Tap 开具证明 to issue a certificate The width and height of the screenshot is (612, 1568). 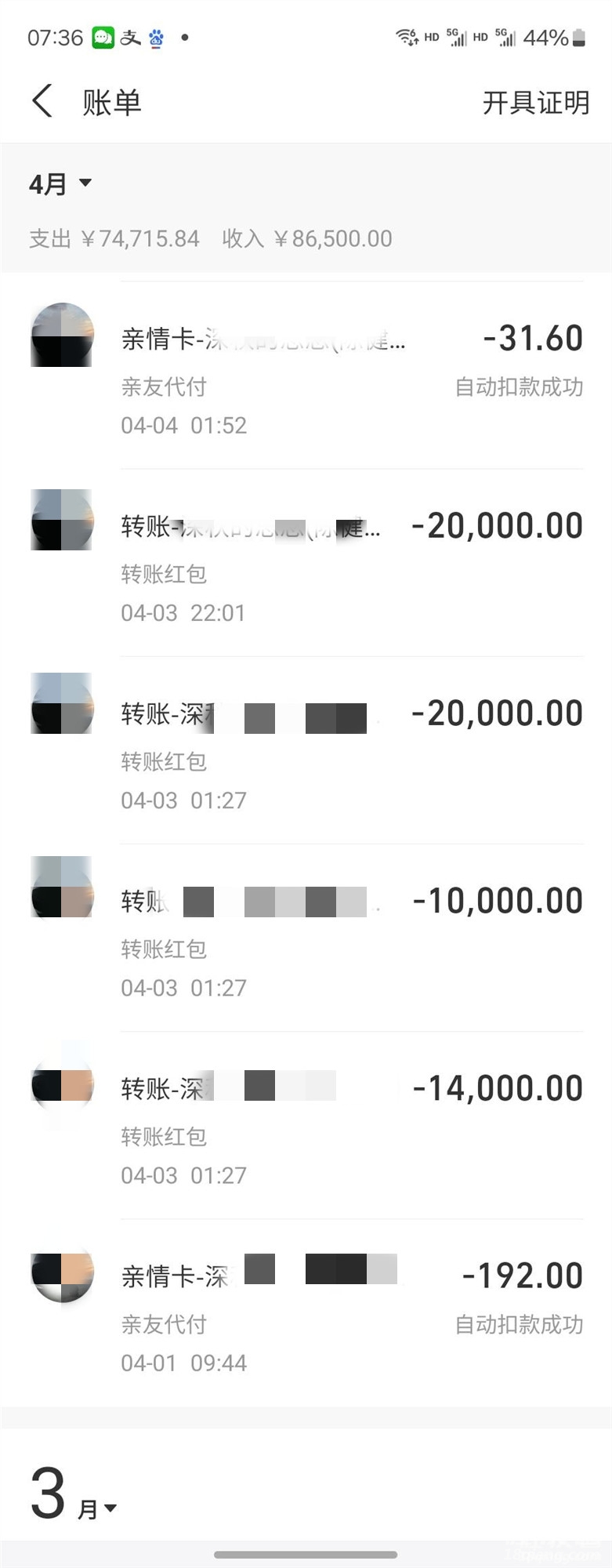(x=535, y=103)
